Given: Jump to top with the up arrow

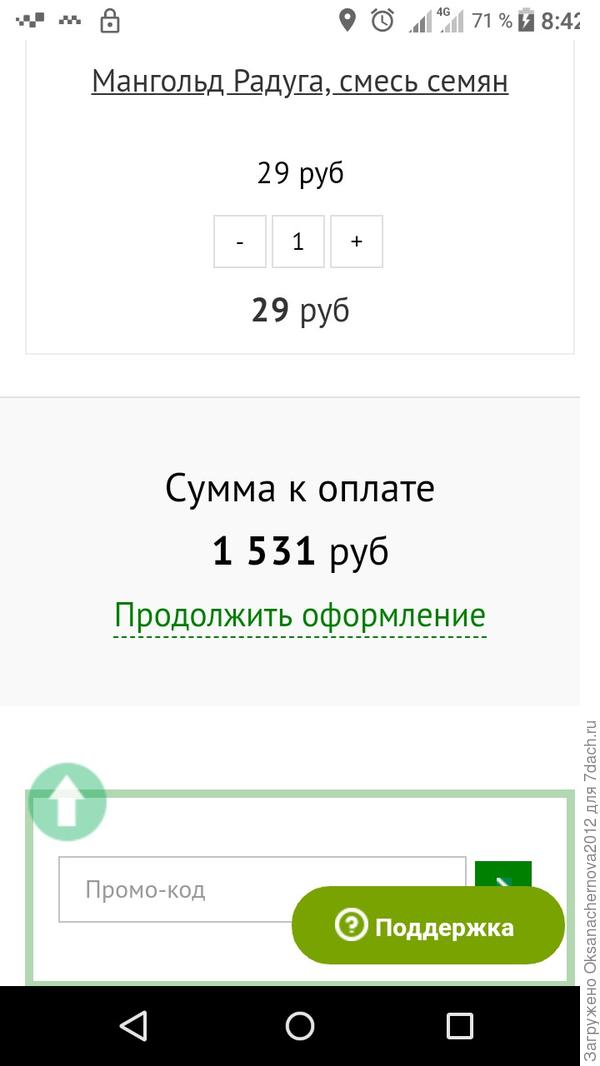Looking at the screenshot, I should [67, 801].
